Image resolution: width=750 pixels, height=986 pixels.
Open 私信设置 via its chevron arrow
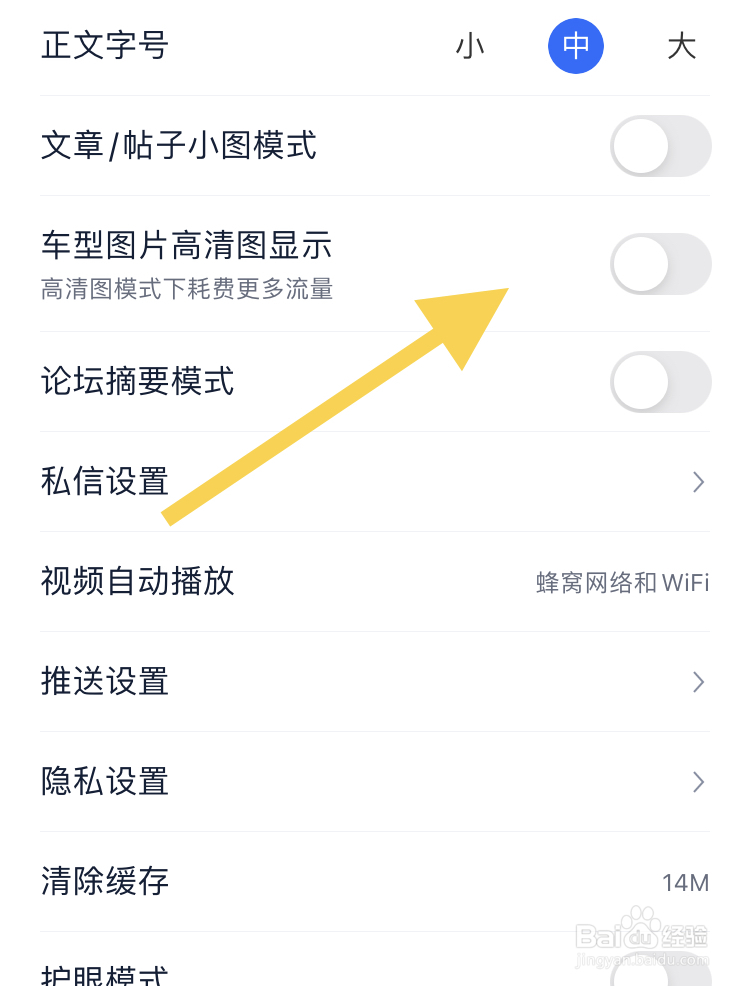click(x=698, y=482)
